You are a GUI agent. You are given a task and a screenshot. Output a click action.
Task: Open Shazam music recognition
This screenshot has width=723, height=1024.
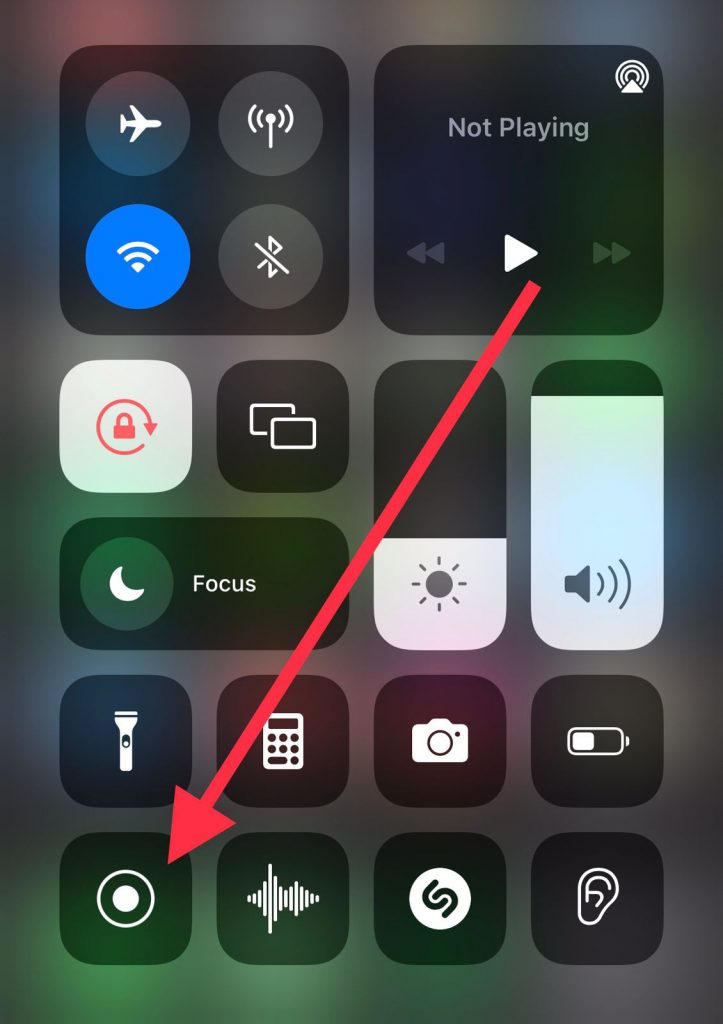click(x=440, y=898)
